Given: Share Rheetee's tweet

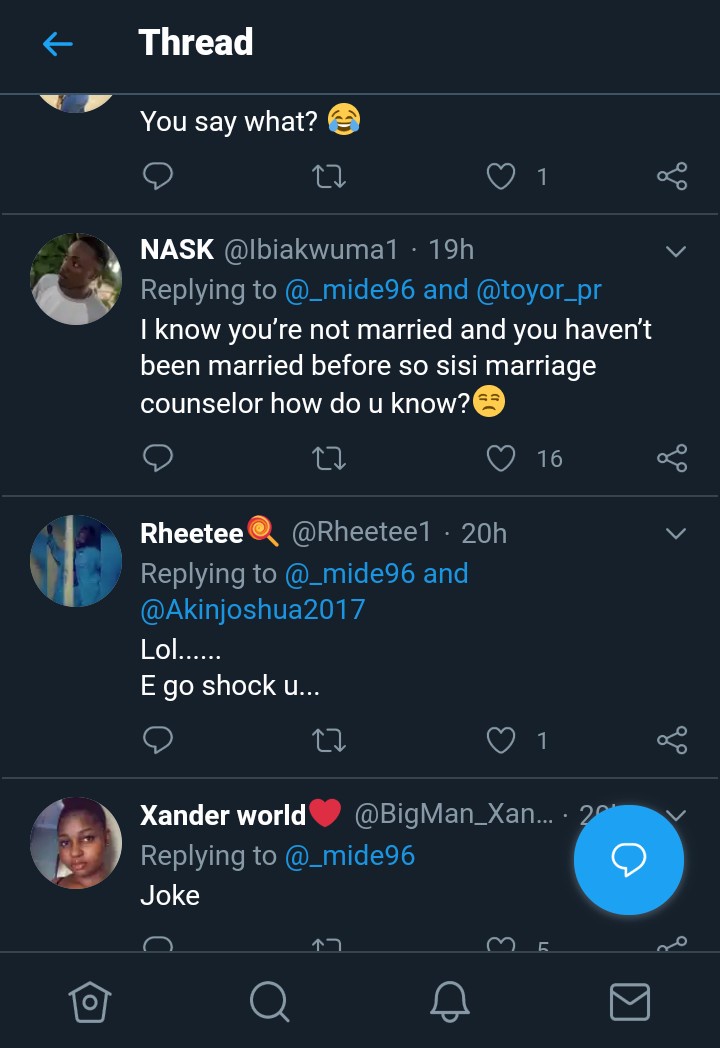Looking at the screenshot, I should [672, 740].
